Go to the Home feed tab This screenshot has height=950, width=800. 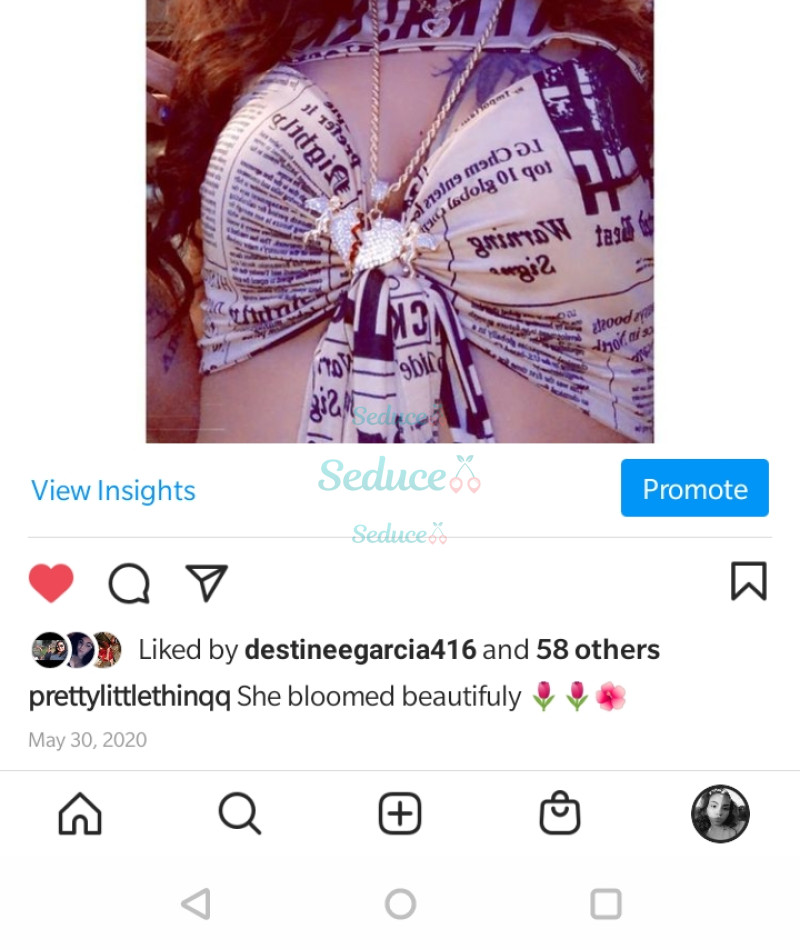click(x=80, y=814)
